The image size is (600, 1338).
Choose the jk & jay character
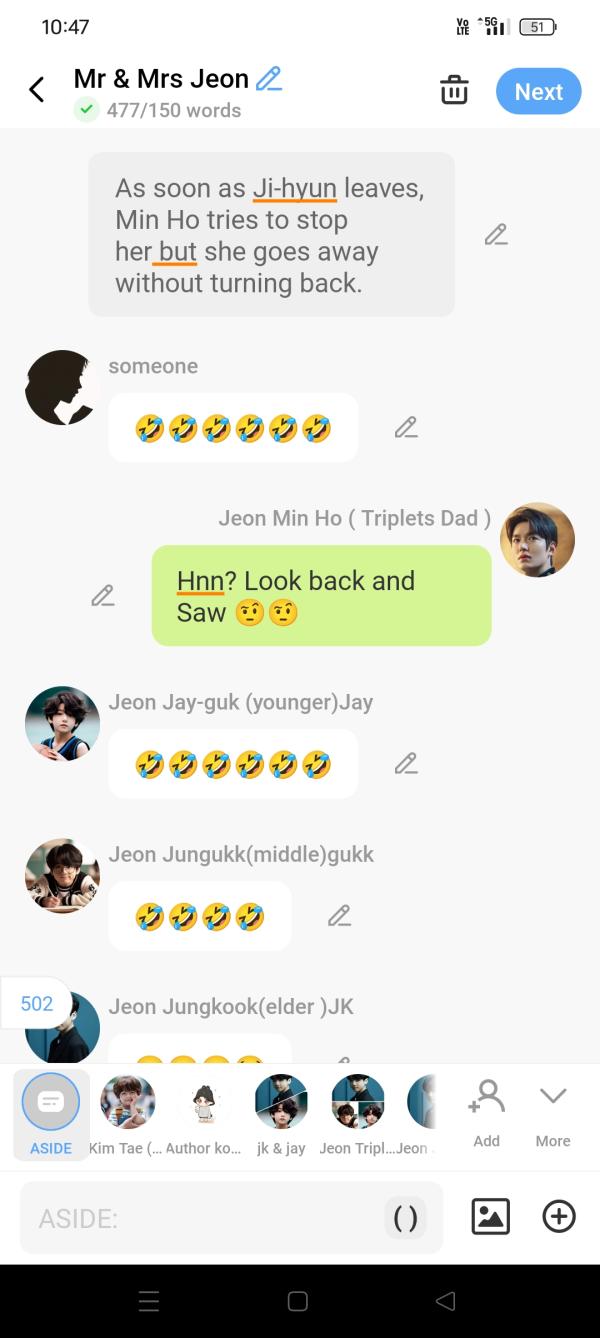pos(281,1113)
